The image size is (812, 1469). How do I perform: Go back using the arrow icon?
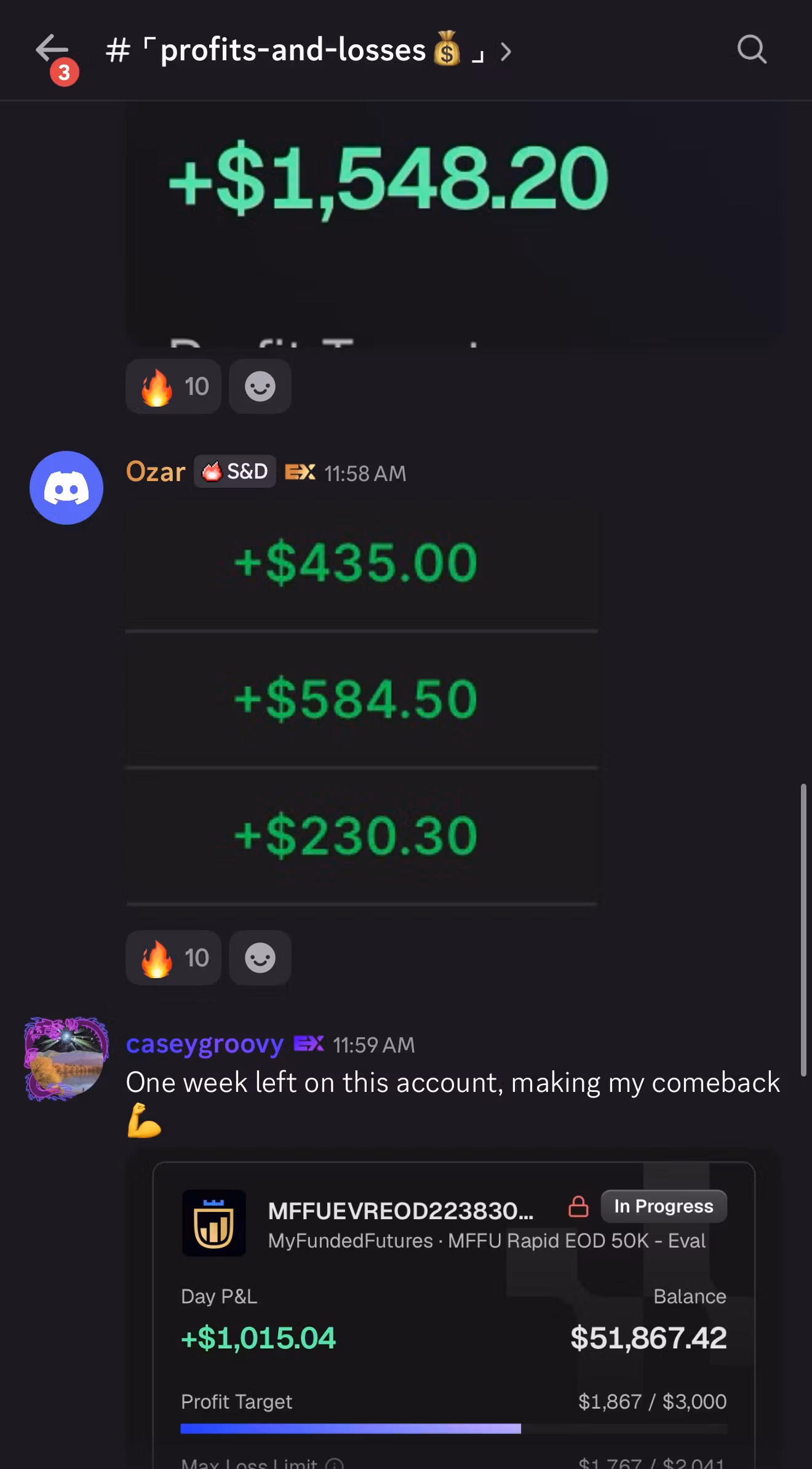coord(52,50)
